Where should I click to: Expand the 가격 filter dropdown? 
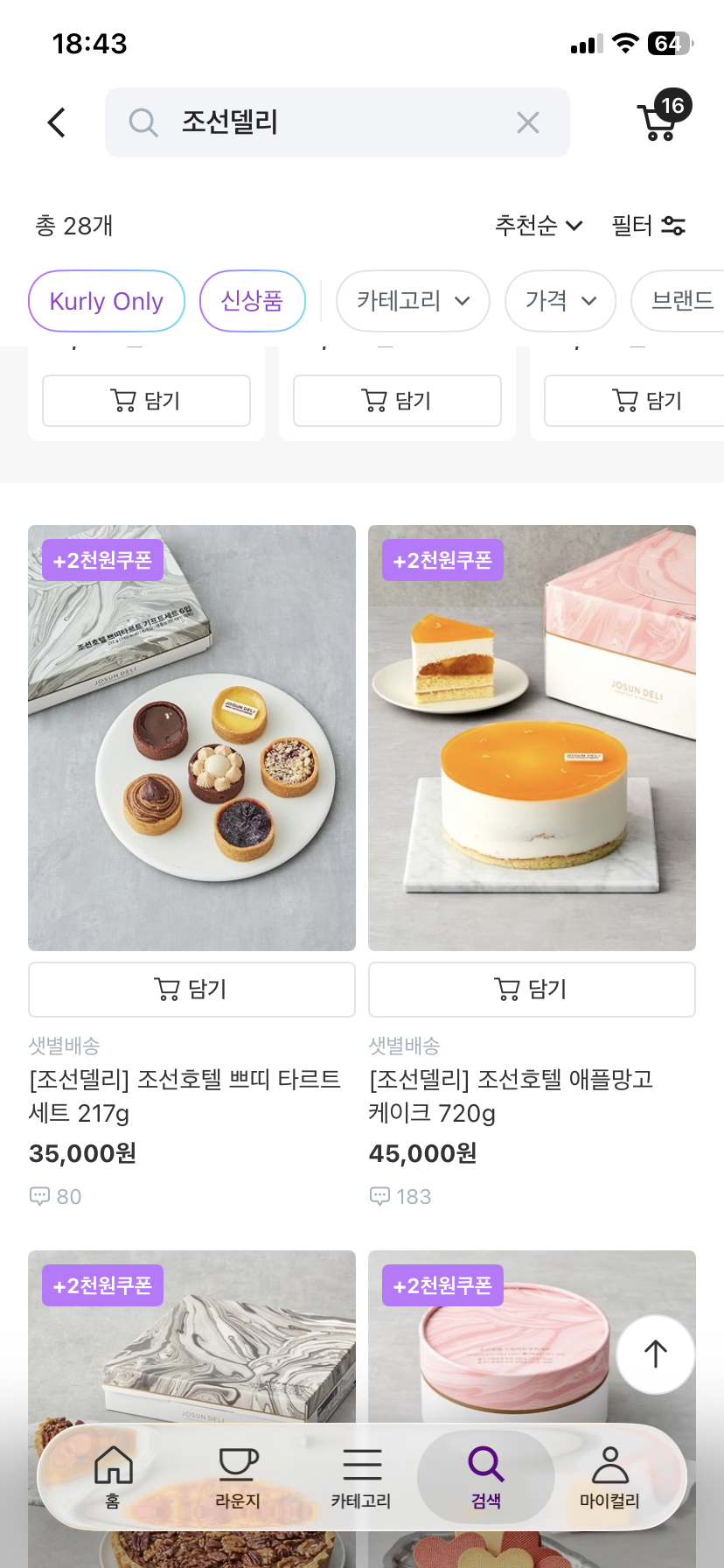pos(560,301)
